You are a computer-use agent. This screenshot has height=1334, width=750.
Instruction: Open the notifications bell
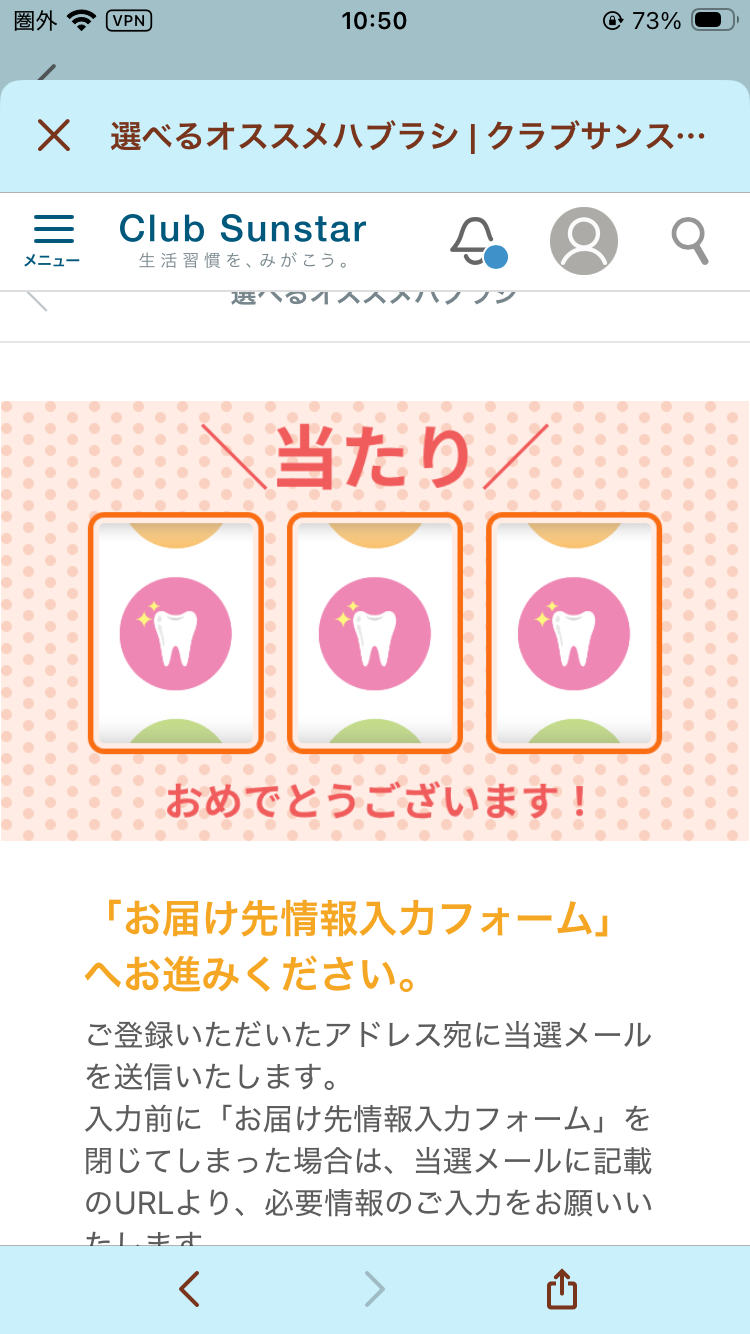477,241
